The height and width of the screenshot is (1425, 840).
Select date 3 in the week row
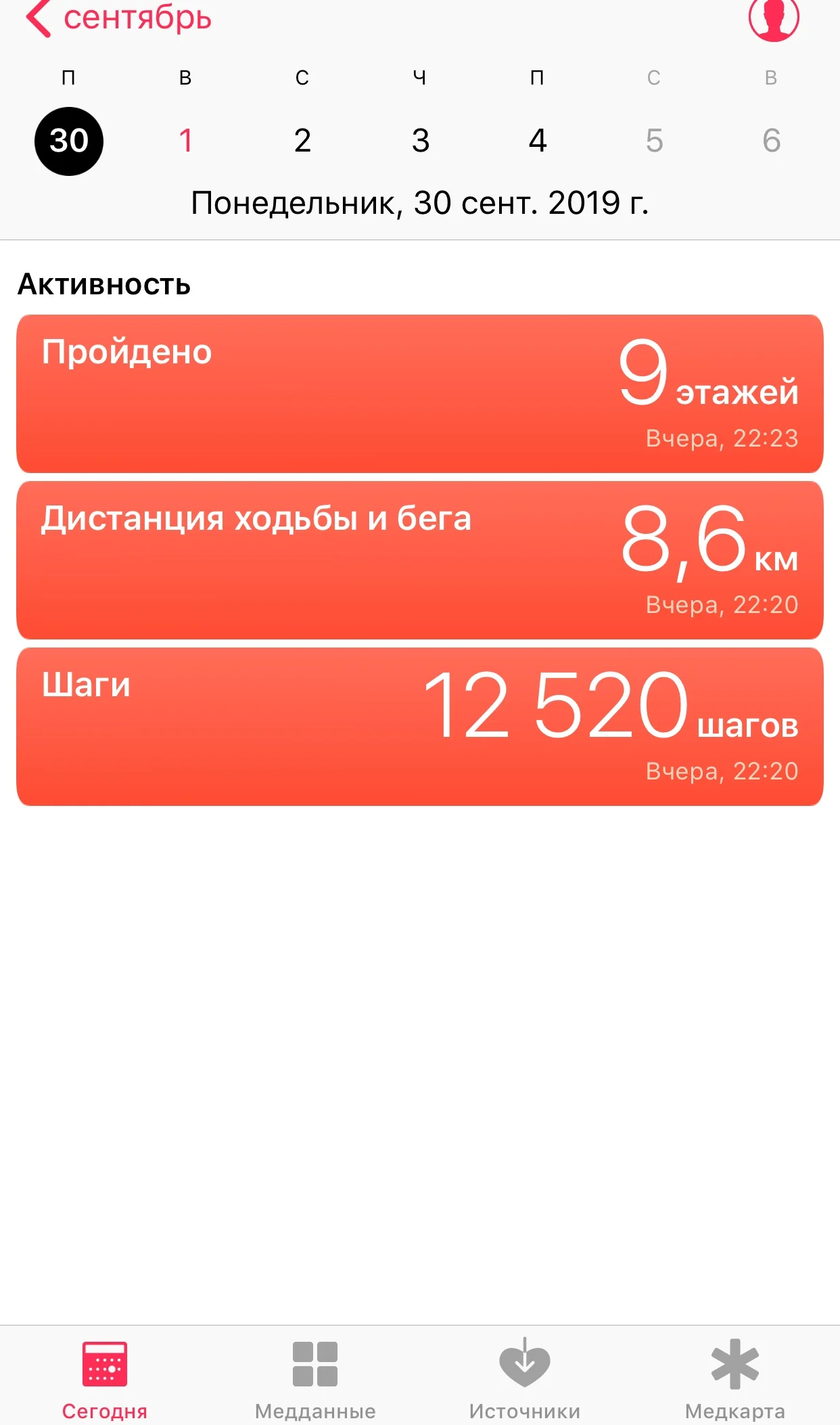tap(420, 141)
